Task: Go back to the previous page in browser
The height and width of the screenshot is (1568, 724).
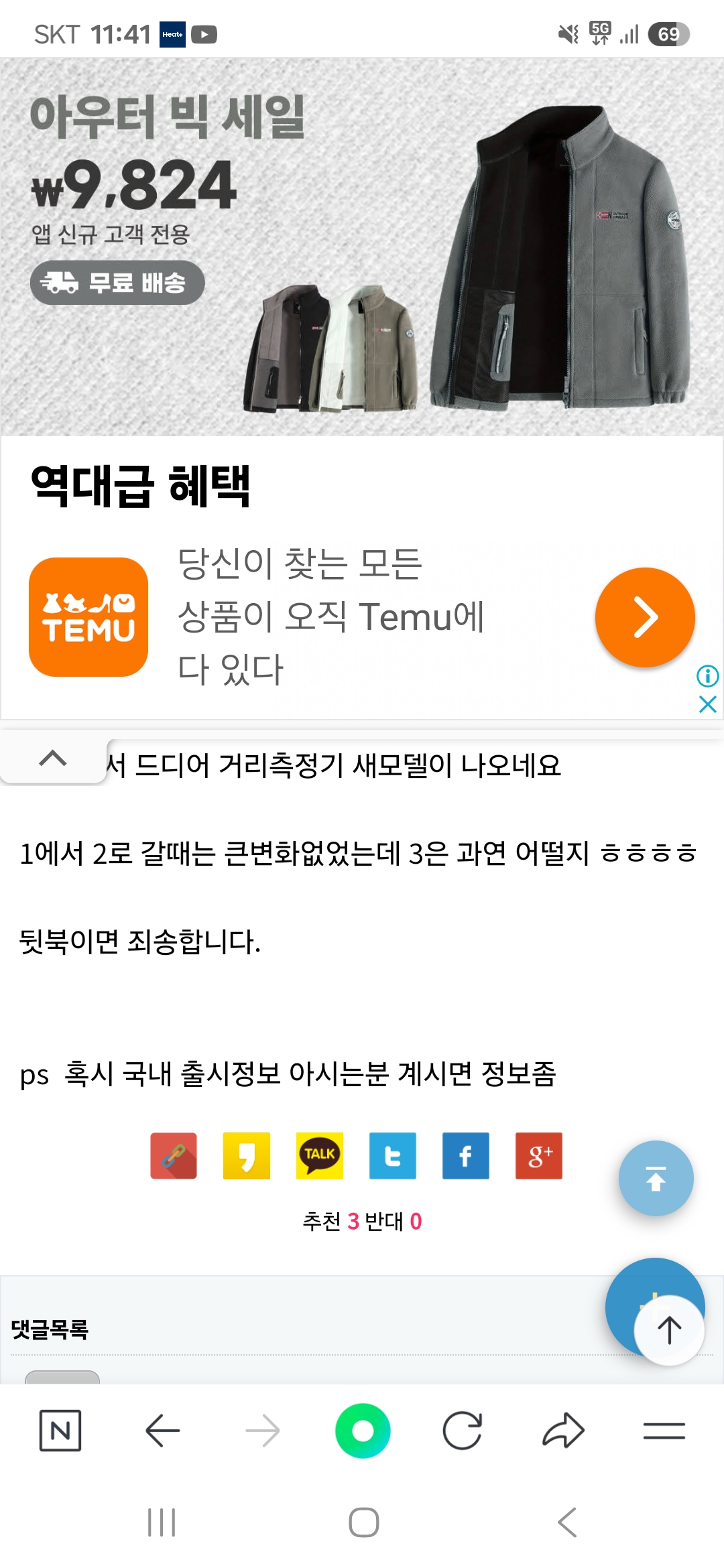Action: (x=162, y=1431)
